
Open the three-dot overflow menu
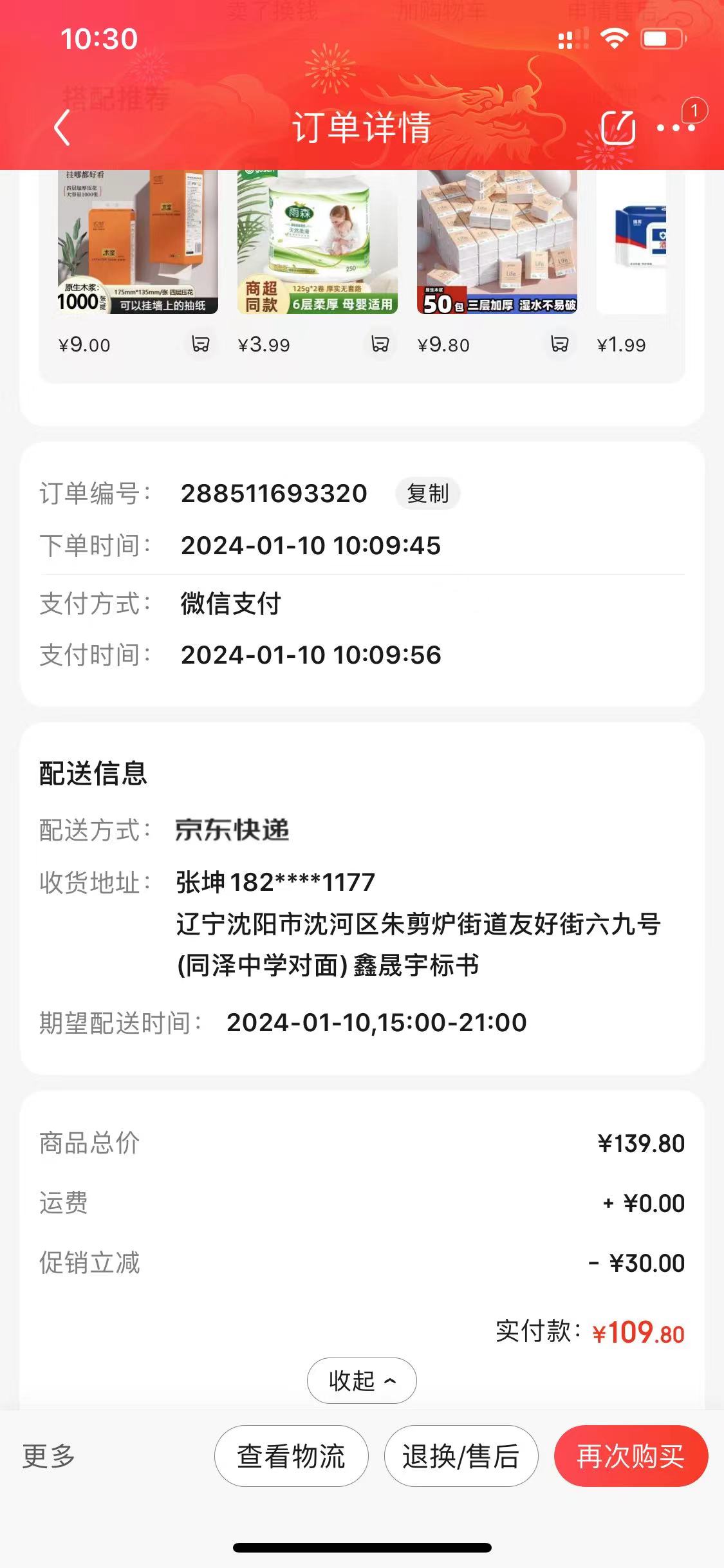click(x=675, y=128)
